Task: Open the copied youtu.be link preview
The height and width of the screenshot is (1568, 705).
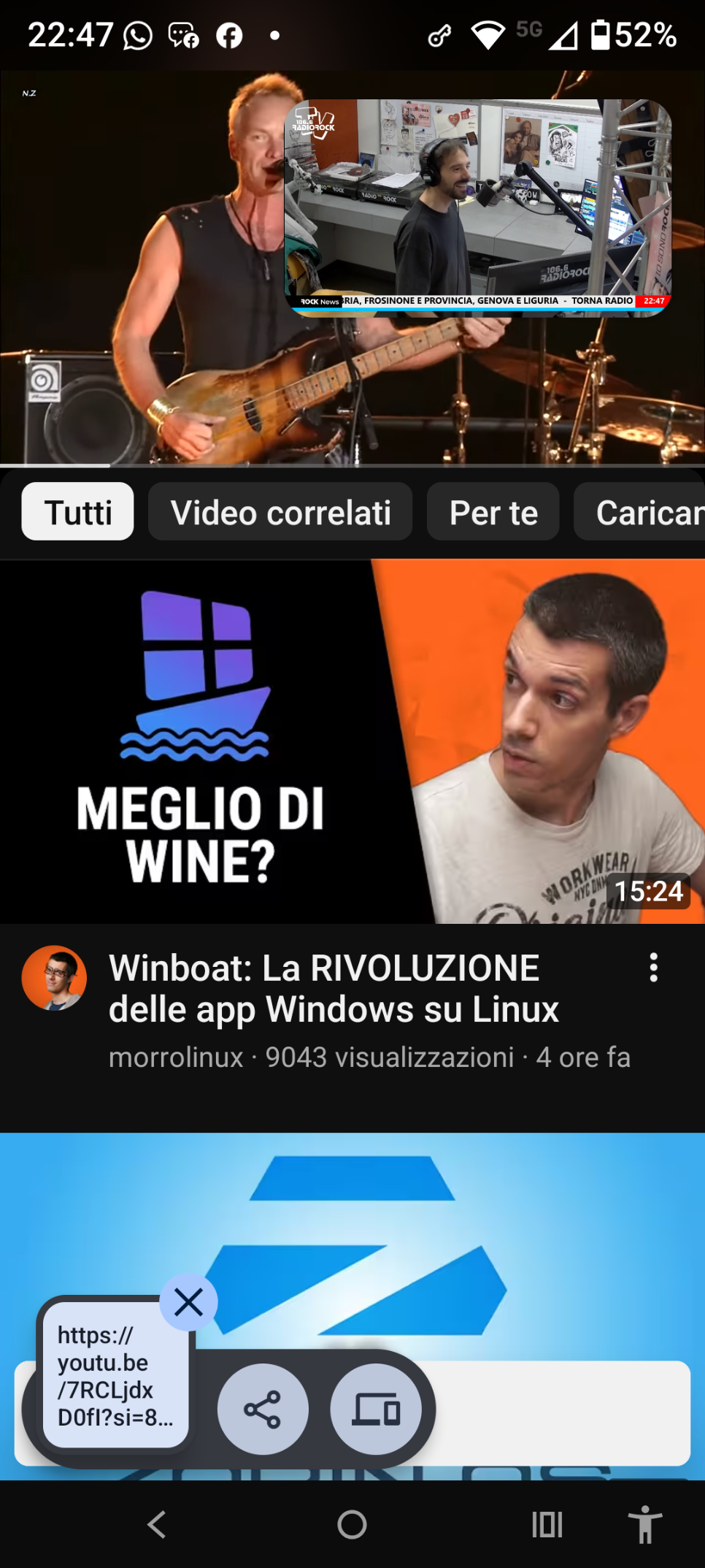Action: click(115, 1376)
